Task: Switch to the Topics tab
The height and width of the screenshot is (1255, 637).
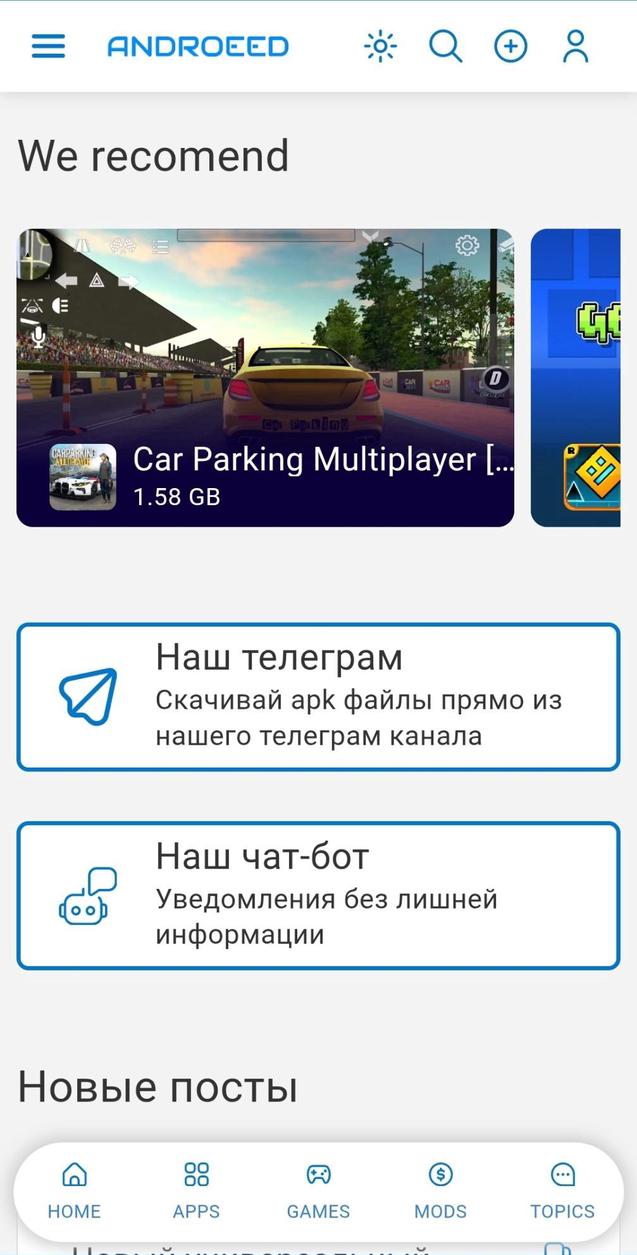Action: [x=562, y=1190]
